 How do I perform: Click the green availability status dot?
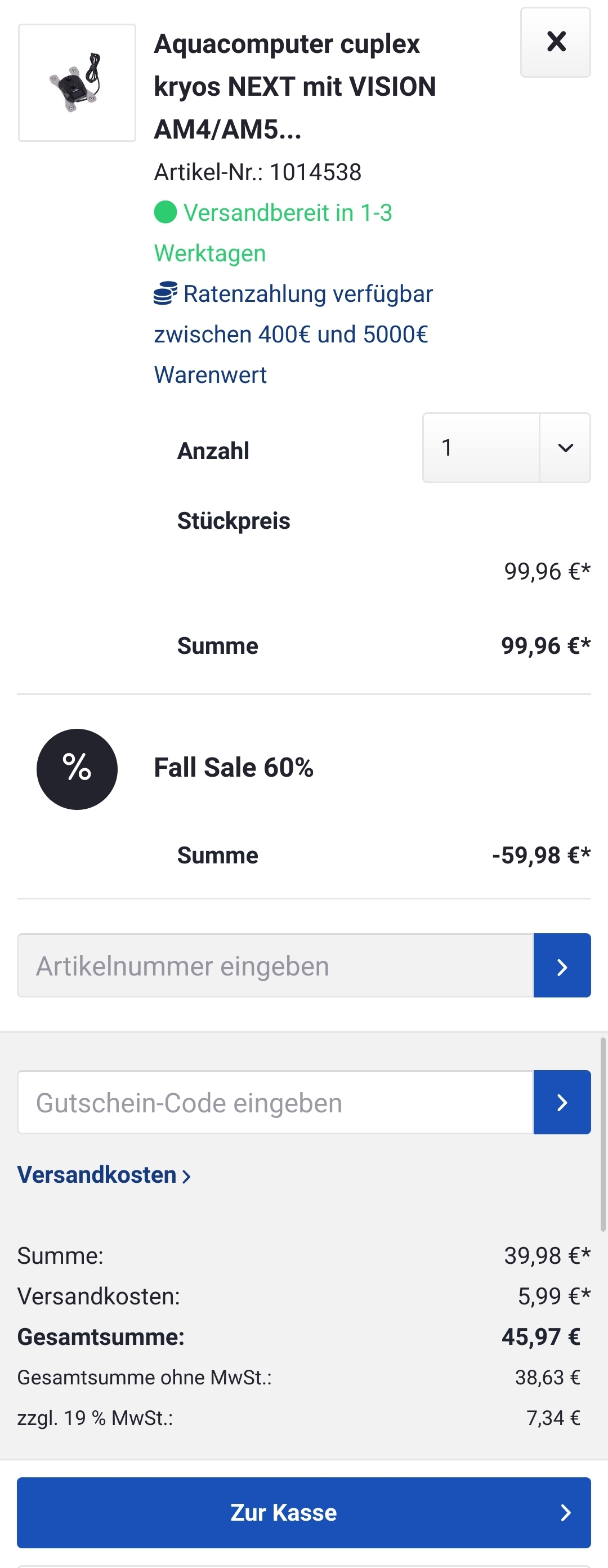165,212
